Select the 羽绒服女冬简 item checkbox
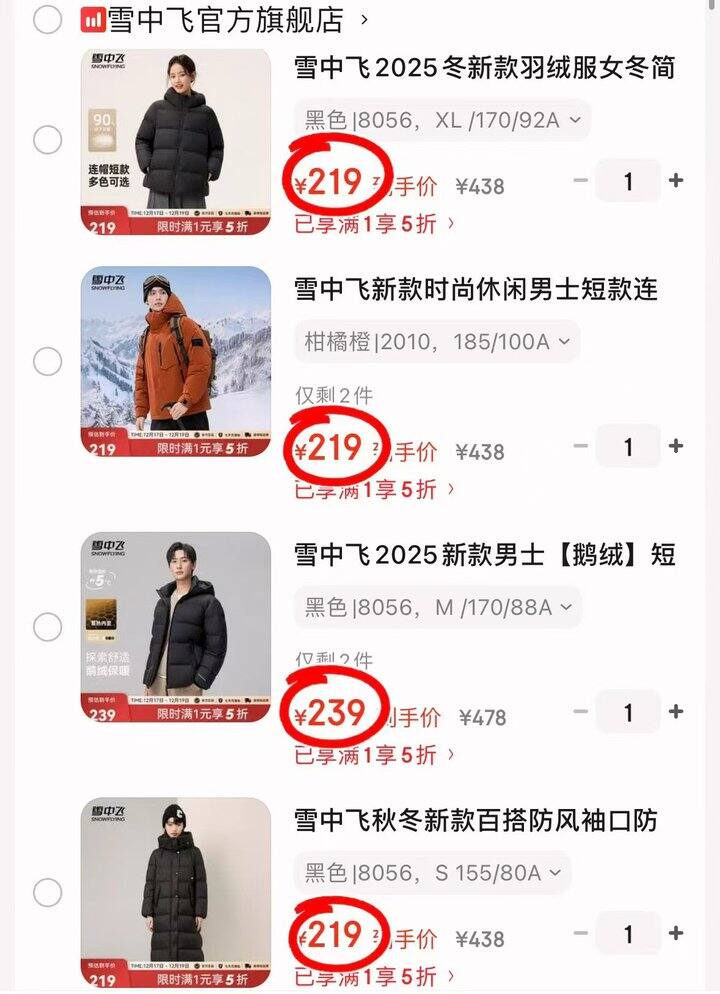This screenshot has height=994, width=720. (x=47, y=140)
